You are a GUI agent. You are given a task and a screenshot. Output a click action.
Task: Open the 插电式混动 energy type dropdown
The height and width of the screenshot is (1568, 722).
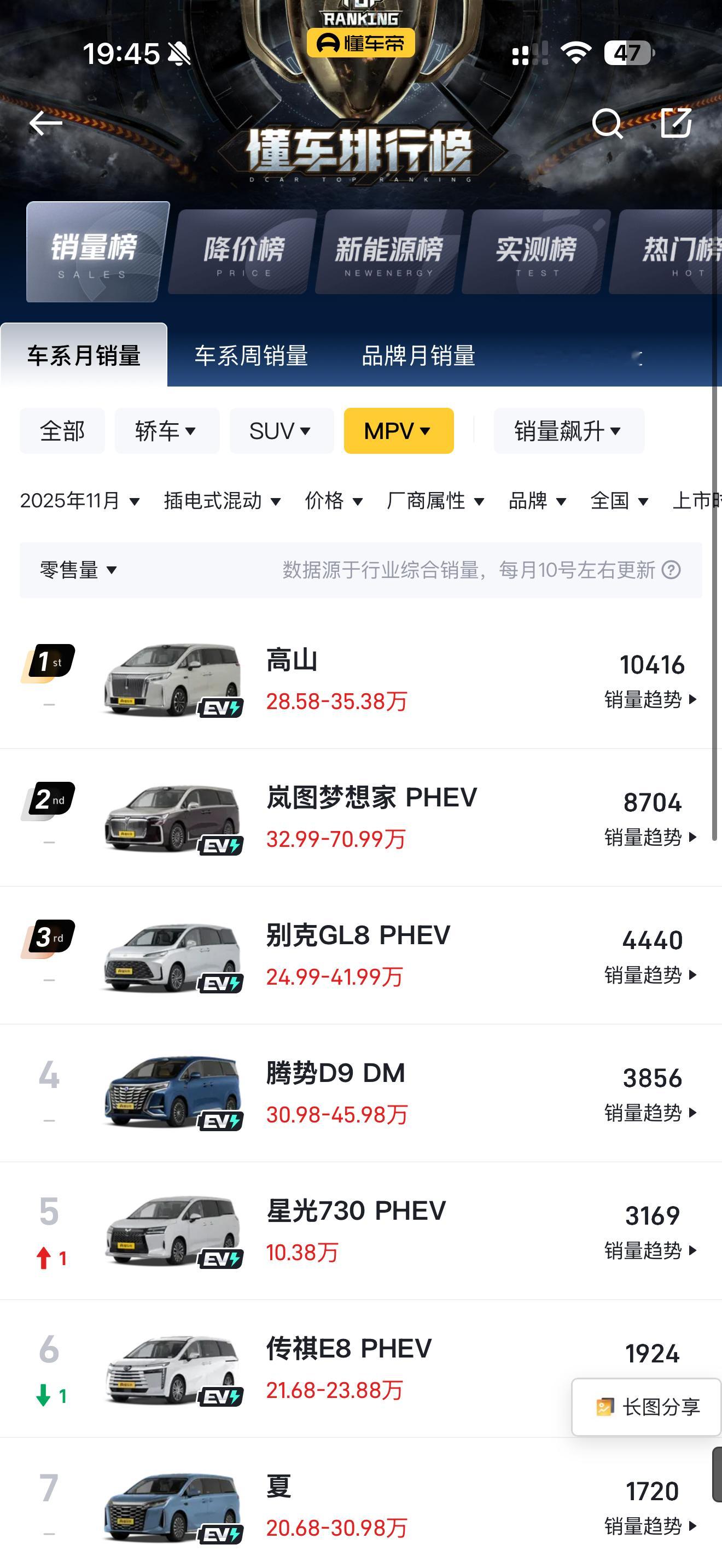click(x=220, y=501)
